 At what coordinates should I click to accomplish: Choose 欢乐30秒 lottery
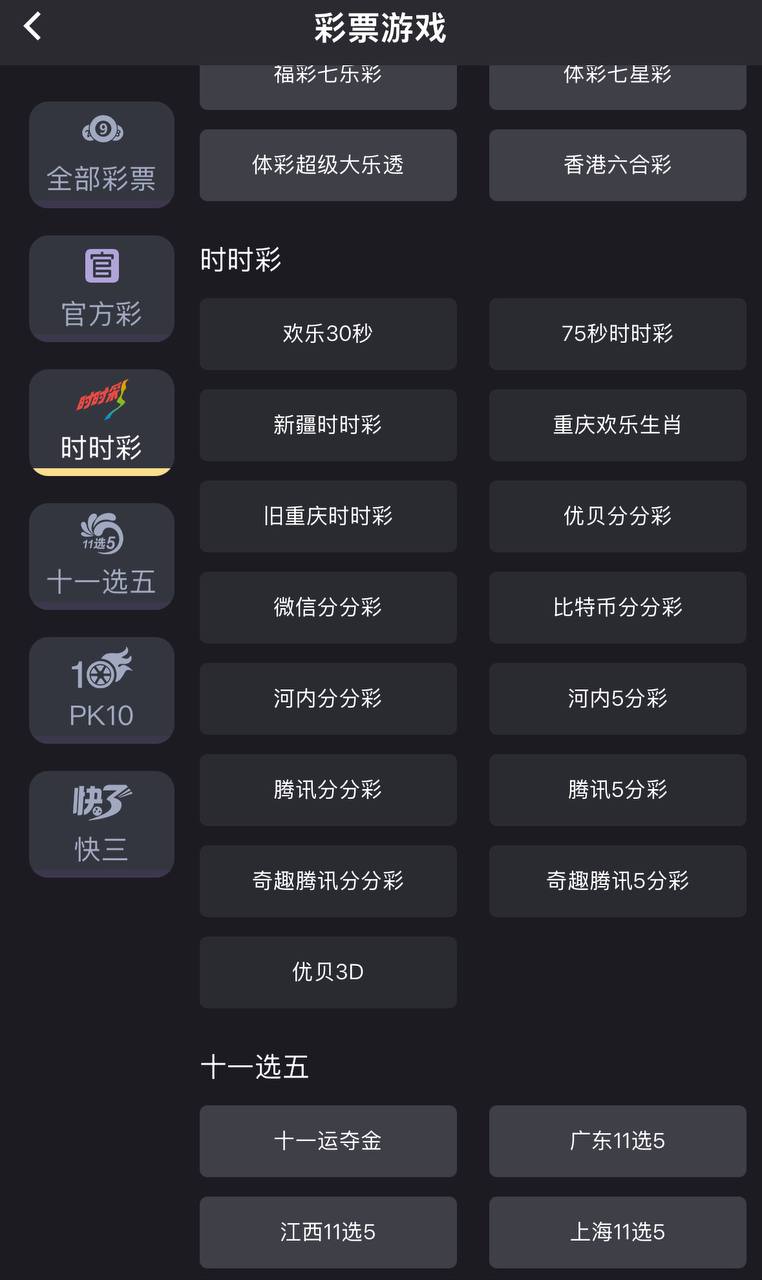328,334
